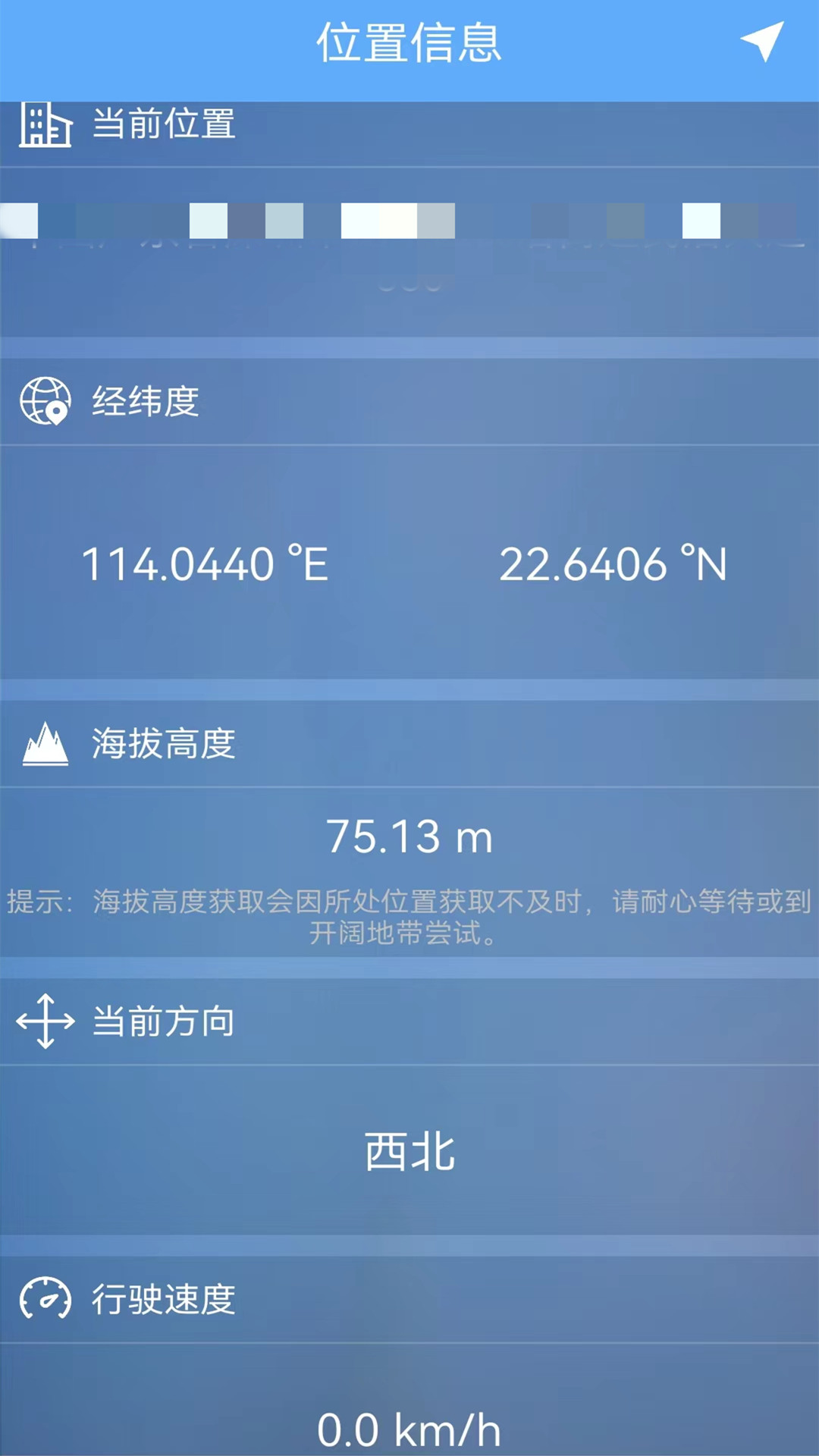Click the mountain icon beside 海拔高度
The width and height of the screenshot is (819, 1456).
click(x=47, y=745)
